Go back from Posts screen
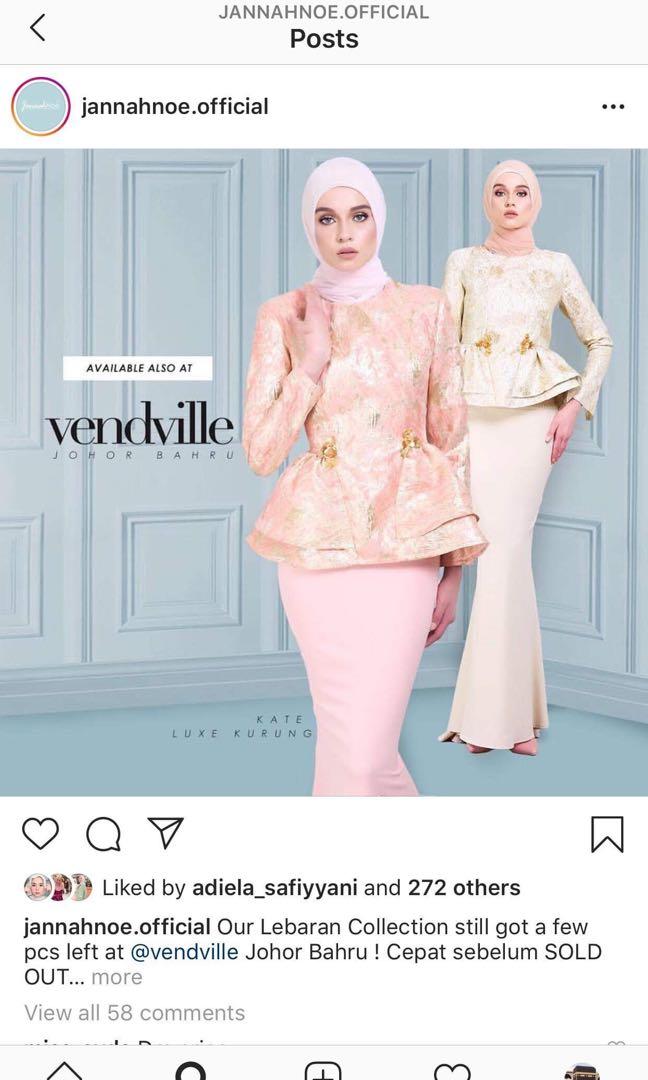 pos(37,28)
